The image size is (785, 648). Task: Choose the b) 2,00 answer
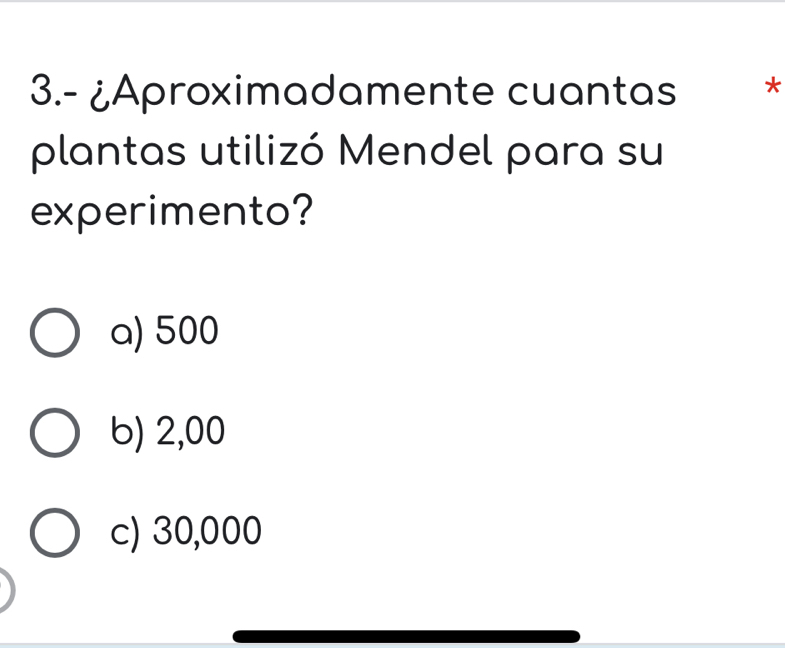click(x=54, y=432)
